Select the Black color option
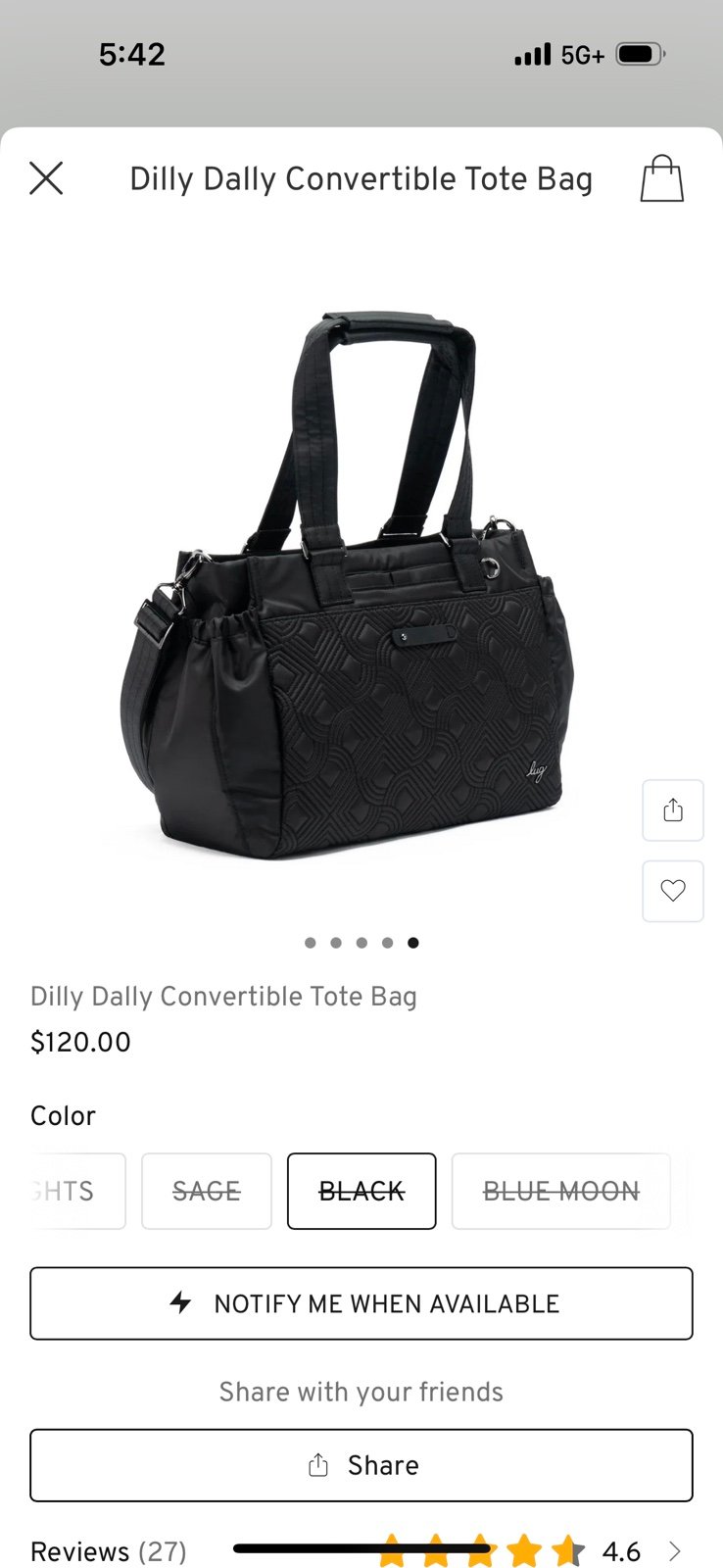The image size is (723, 1568). pyautogui.click(x=361, y=1191)
